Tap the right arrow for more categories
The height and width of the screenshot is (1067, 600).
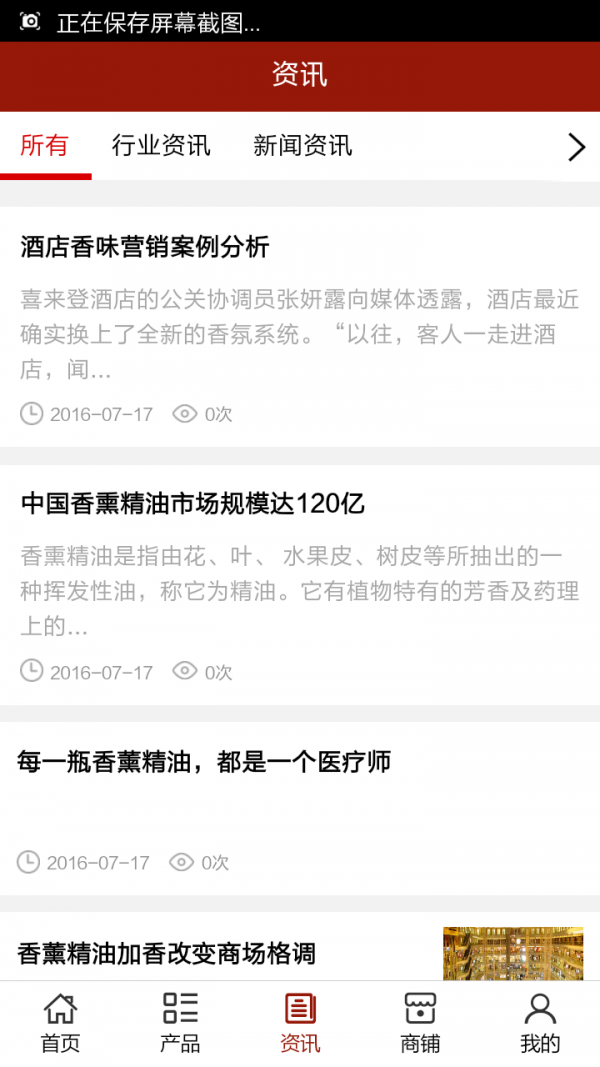coord(576,148)
